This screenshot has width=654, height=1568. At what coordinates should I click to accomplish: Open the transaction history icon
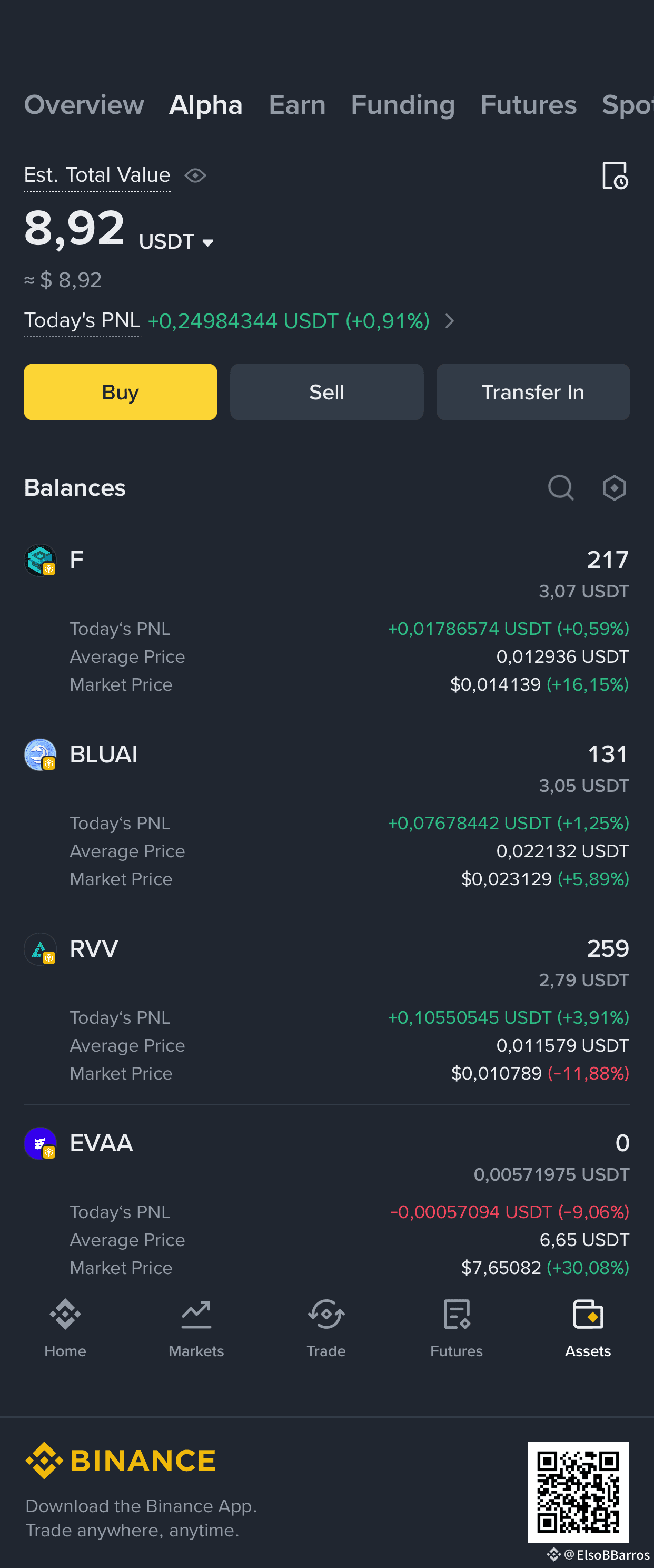[x=615, y=176]
